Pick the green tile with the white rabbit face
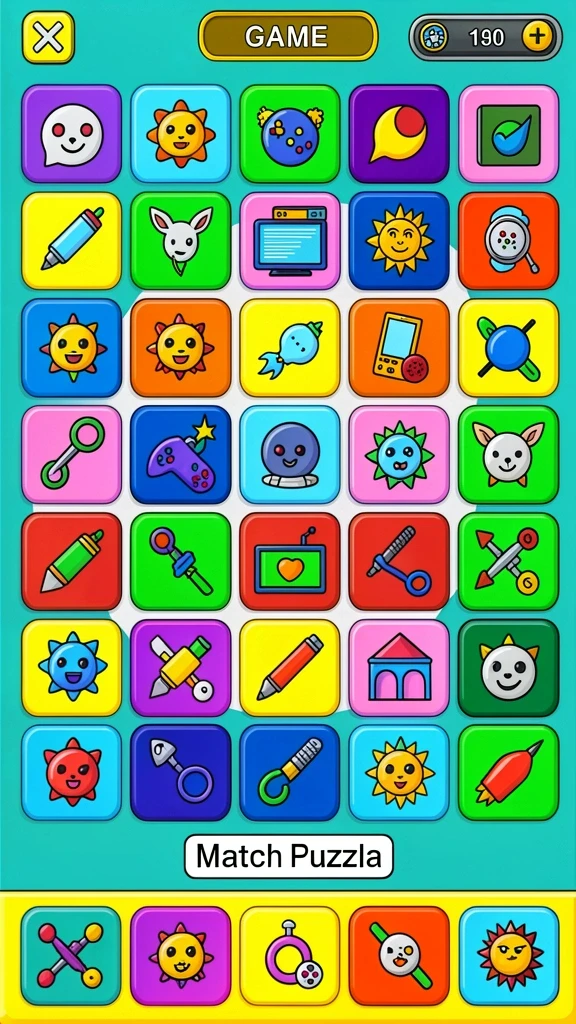 (x=181, y=240)
